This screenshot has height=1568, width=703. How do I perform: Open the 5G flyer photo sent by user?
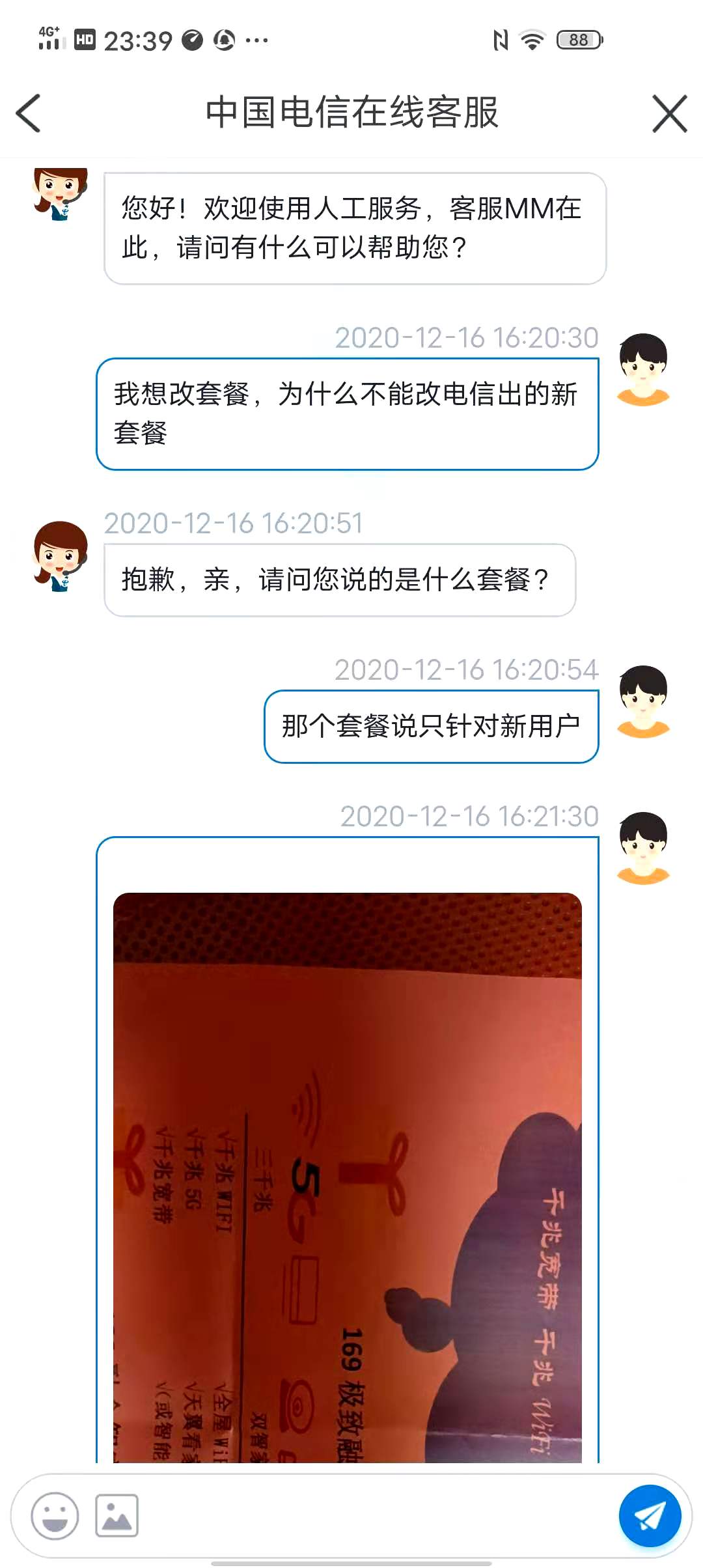(351, 1172)
